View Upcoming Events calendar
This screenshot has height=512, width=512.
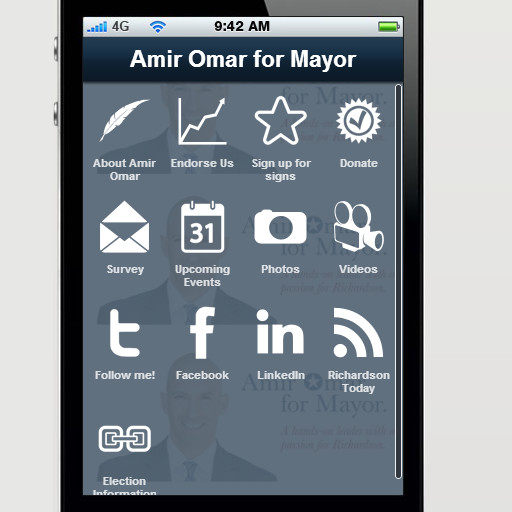click(x=202, y=227)
